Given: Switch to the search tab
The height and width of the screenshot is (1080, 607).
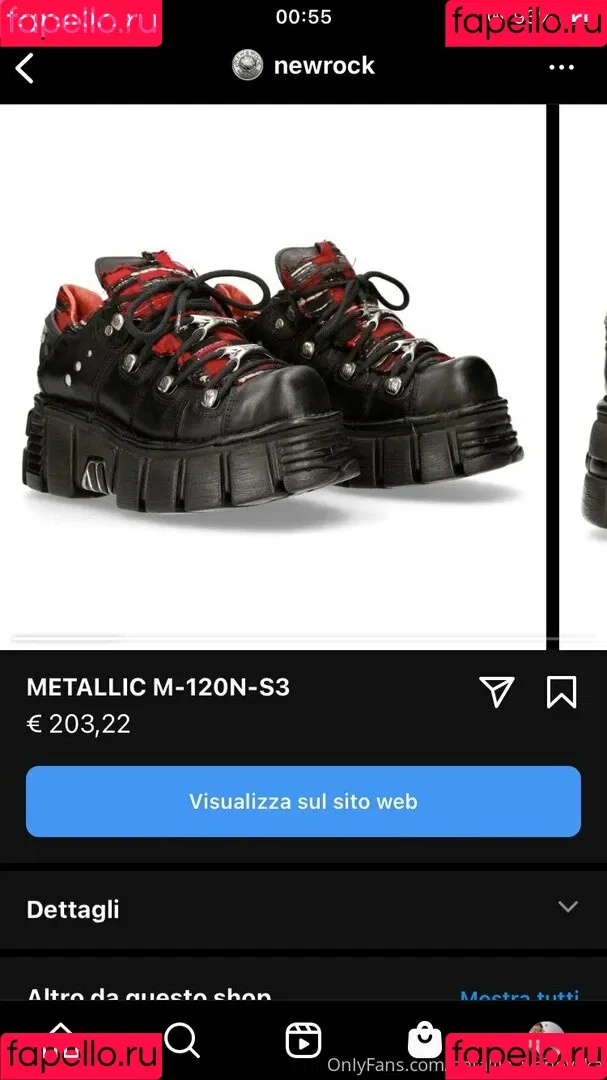Looking at the screenshot, I should [182, 1039].
